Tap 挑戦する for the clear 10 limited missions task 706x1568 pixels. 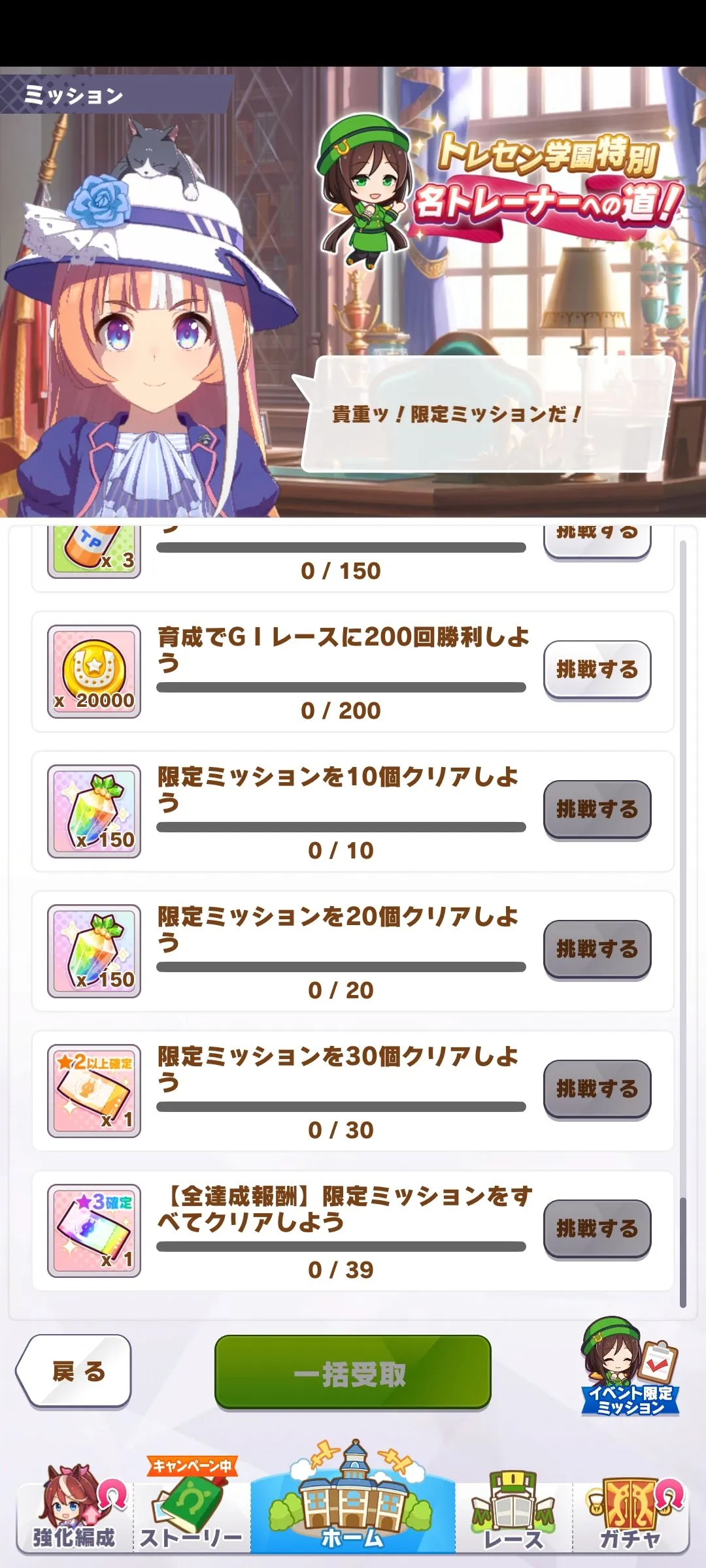[597, 809]
